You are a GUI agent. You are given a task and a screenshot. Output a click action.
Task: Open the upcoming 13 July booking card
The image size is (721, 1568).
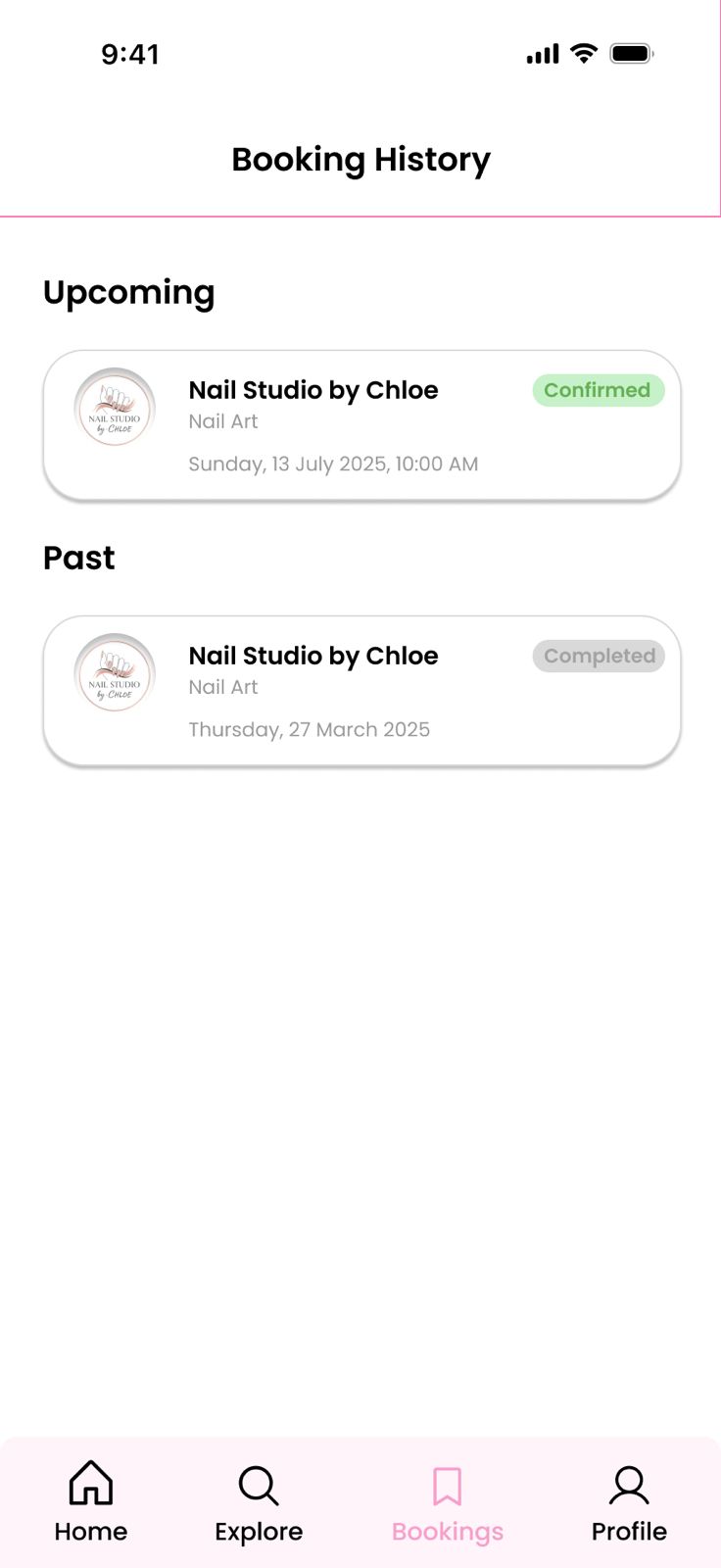coord(360,425)
